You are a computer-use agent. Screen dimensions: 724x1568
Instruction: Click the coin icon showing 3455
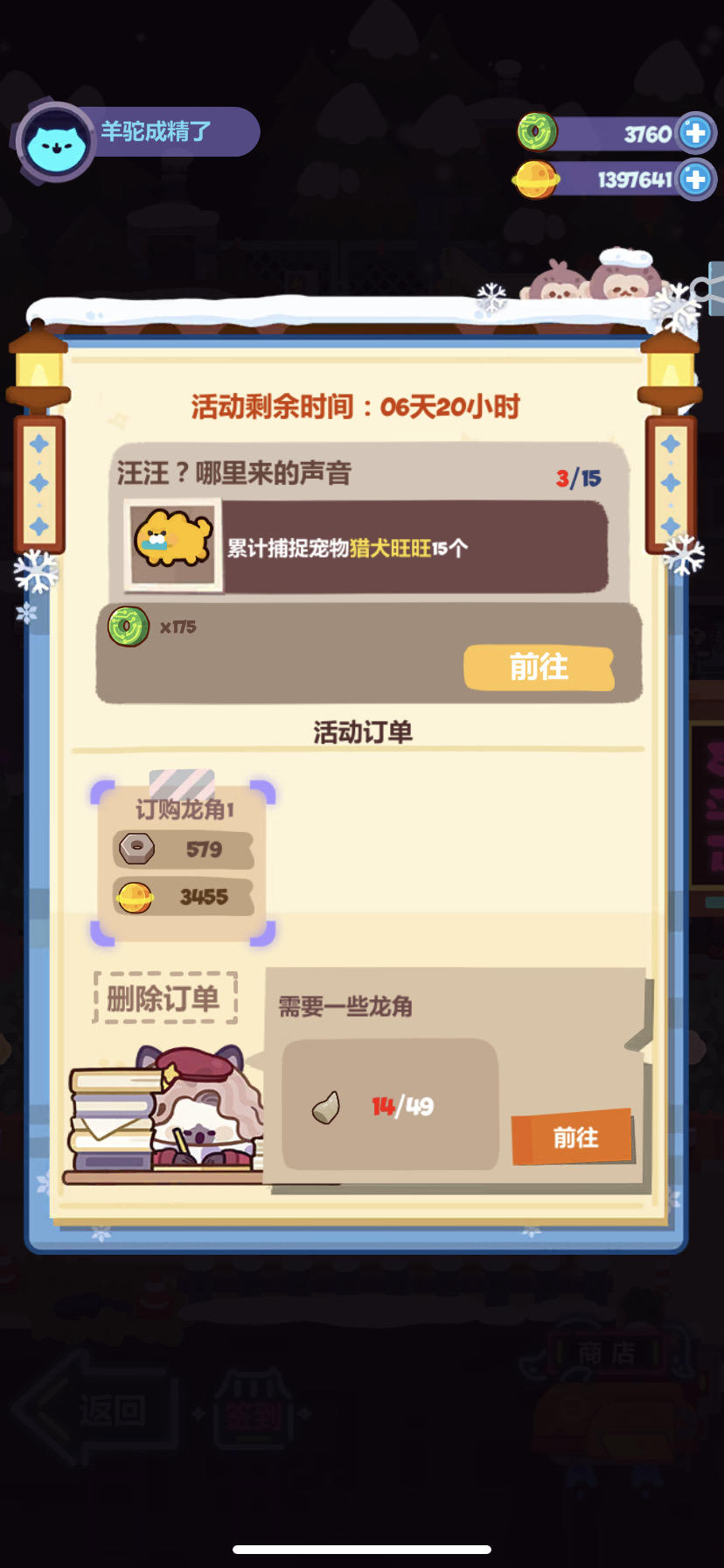pos(135,895)
